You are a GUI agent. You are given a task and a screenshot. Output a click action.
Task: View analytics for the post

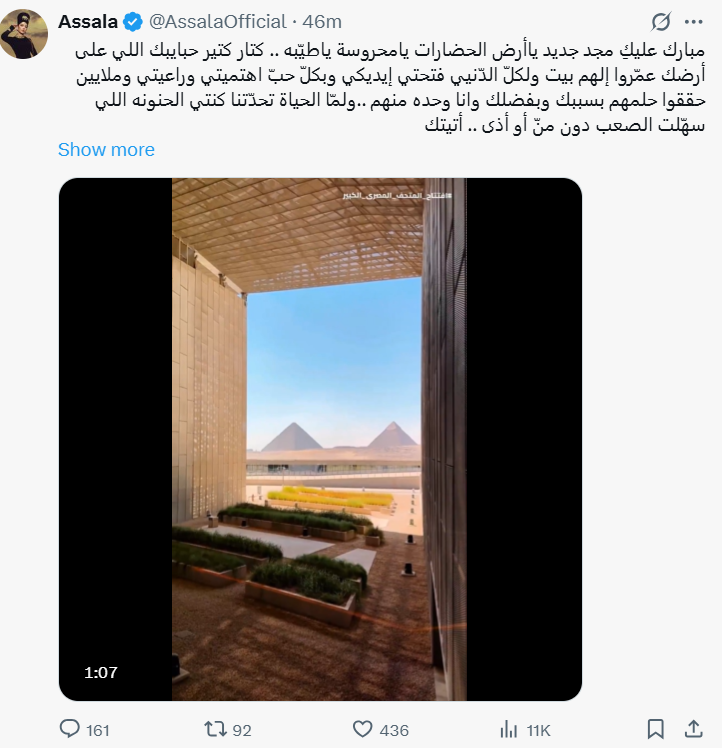pyautogui.click(x=508, y=729)
